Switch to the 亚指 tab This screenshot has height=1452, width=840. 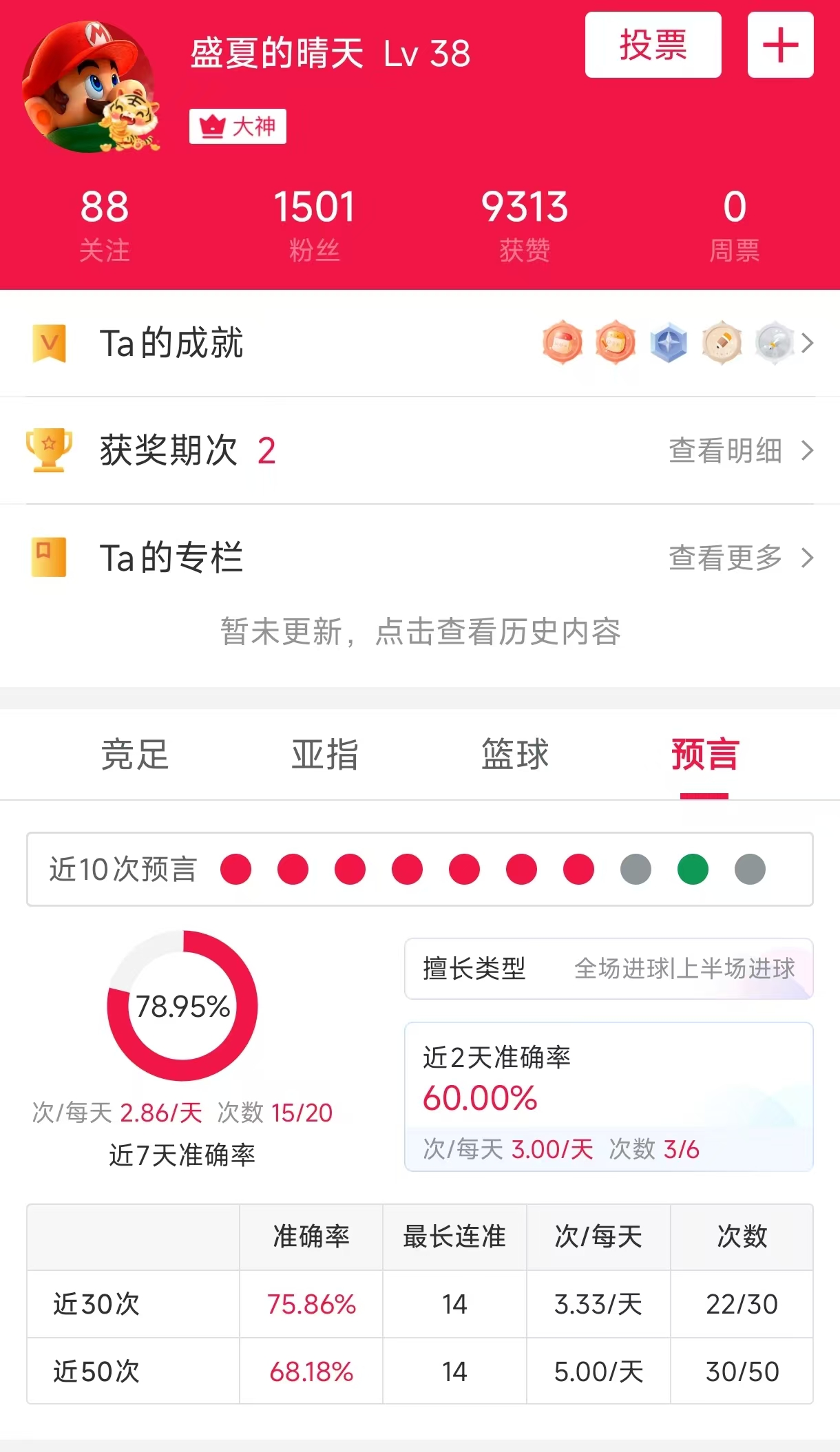point(325,755)
